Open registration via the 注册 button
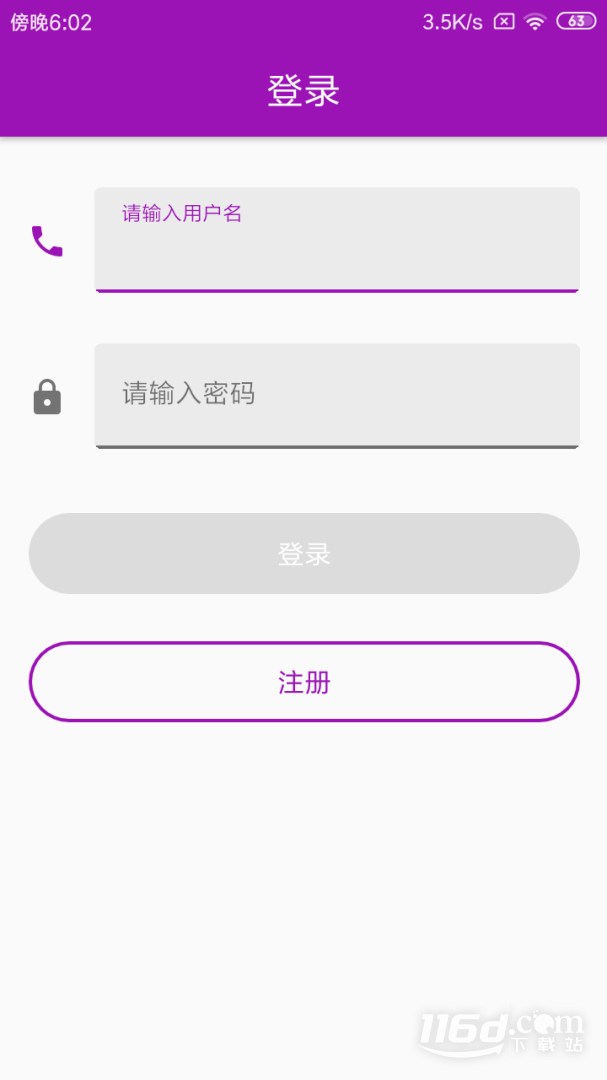 coord(304,682)
